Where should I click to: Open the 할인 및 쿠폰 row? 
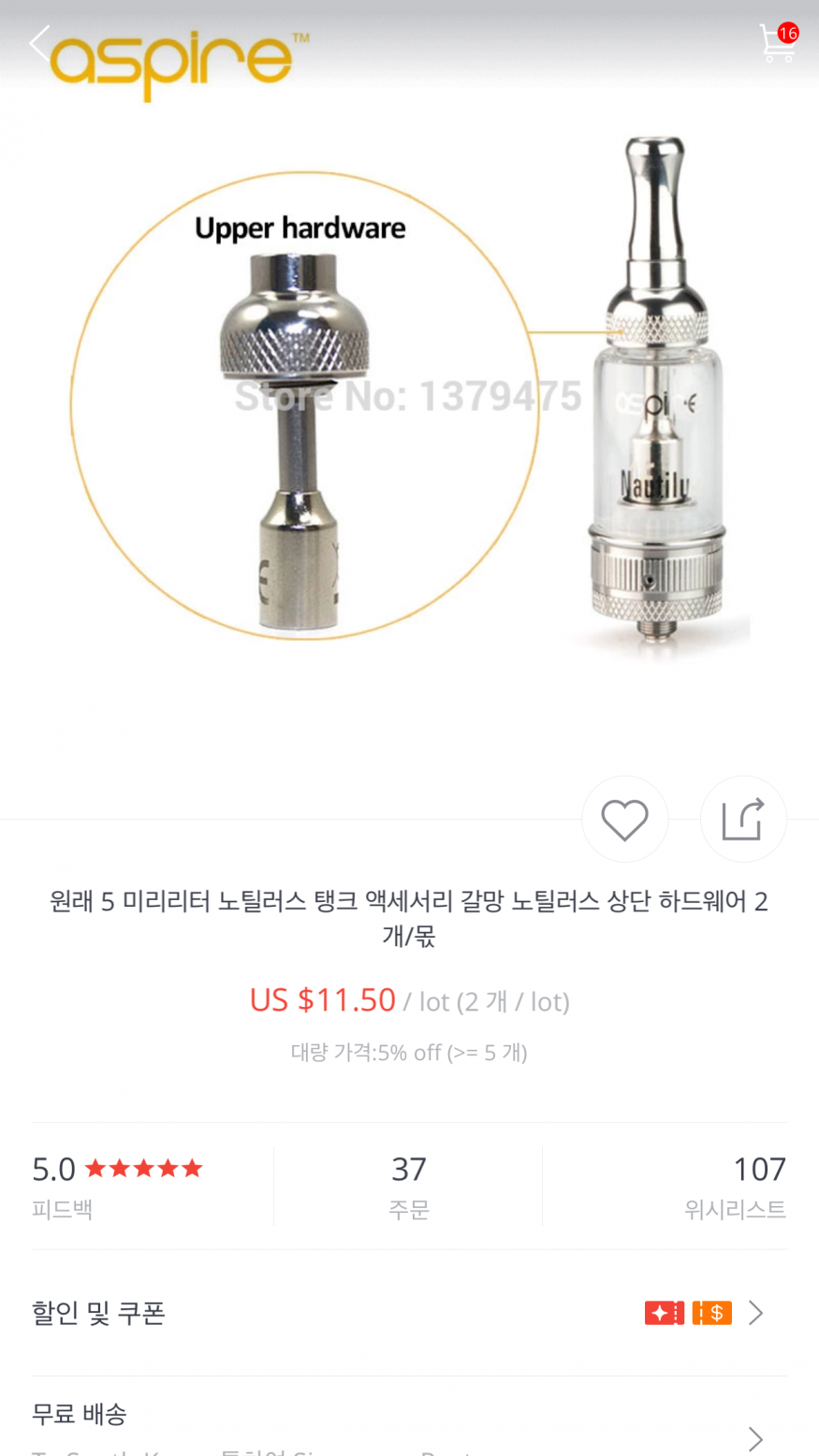point(409,1313)
